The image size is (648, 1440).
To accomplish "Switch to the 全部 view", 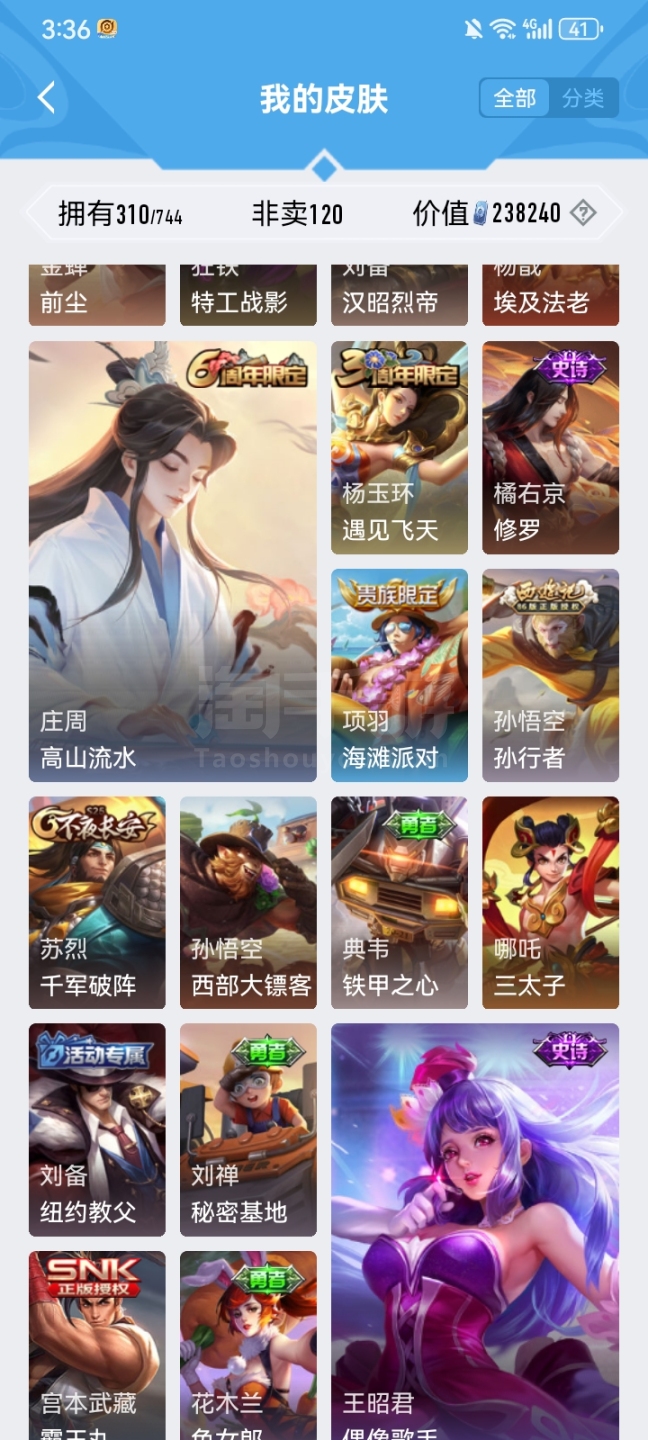I will pos(515,98).
